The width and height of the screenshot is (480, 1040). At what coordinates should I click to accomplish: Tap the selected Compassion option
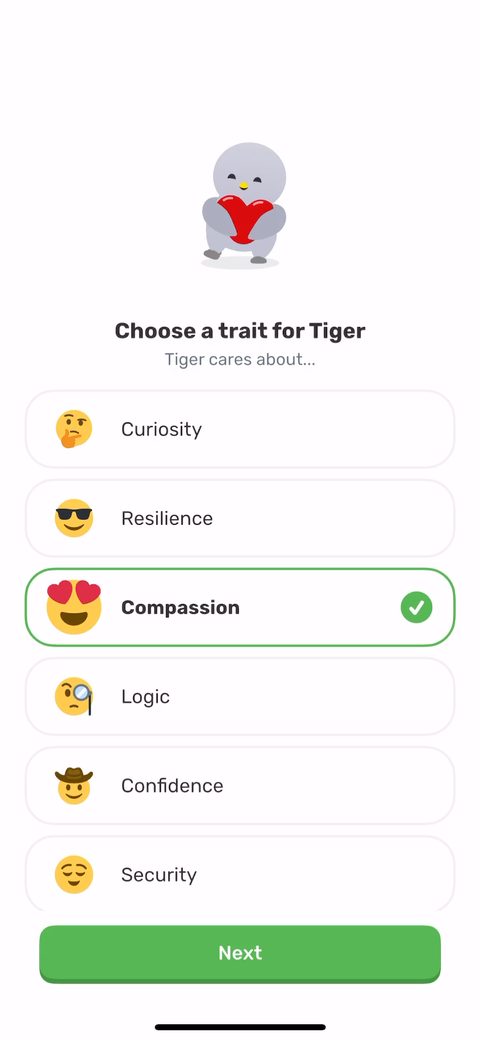pyautogui.click(x=240, y=607)
